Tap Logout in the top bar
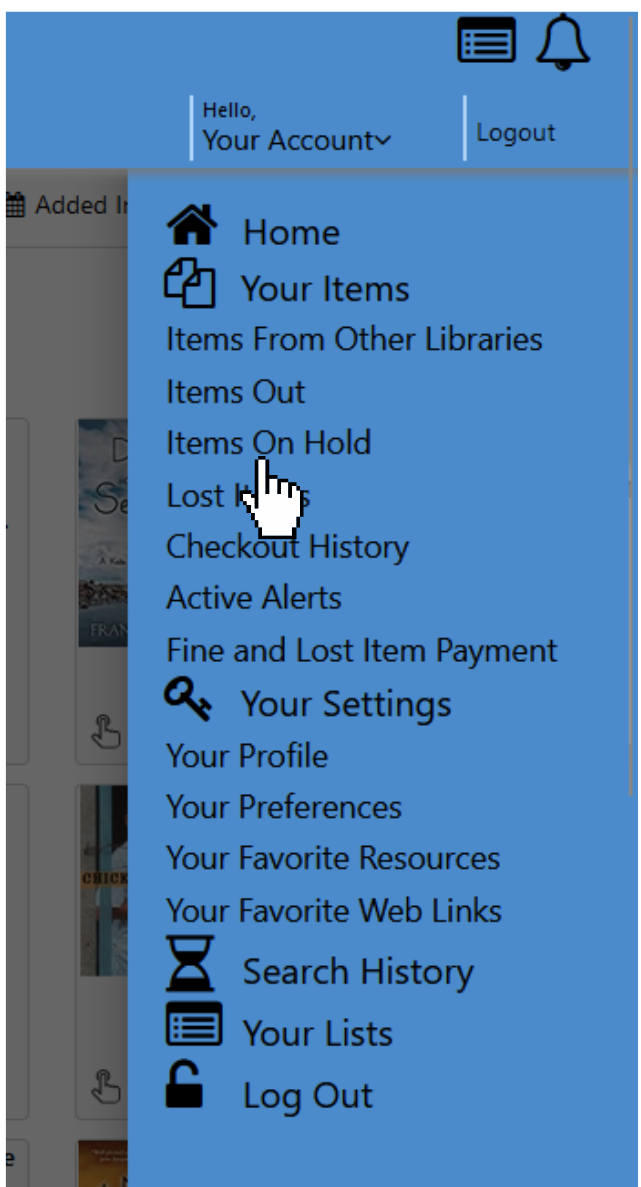 tap(515, 132)
